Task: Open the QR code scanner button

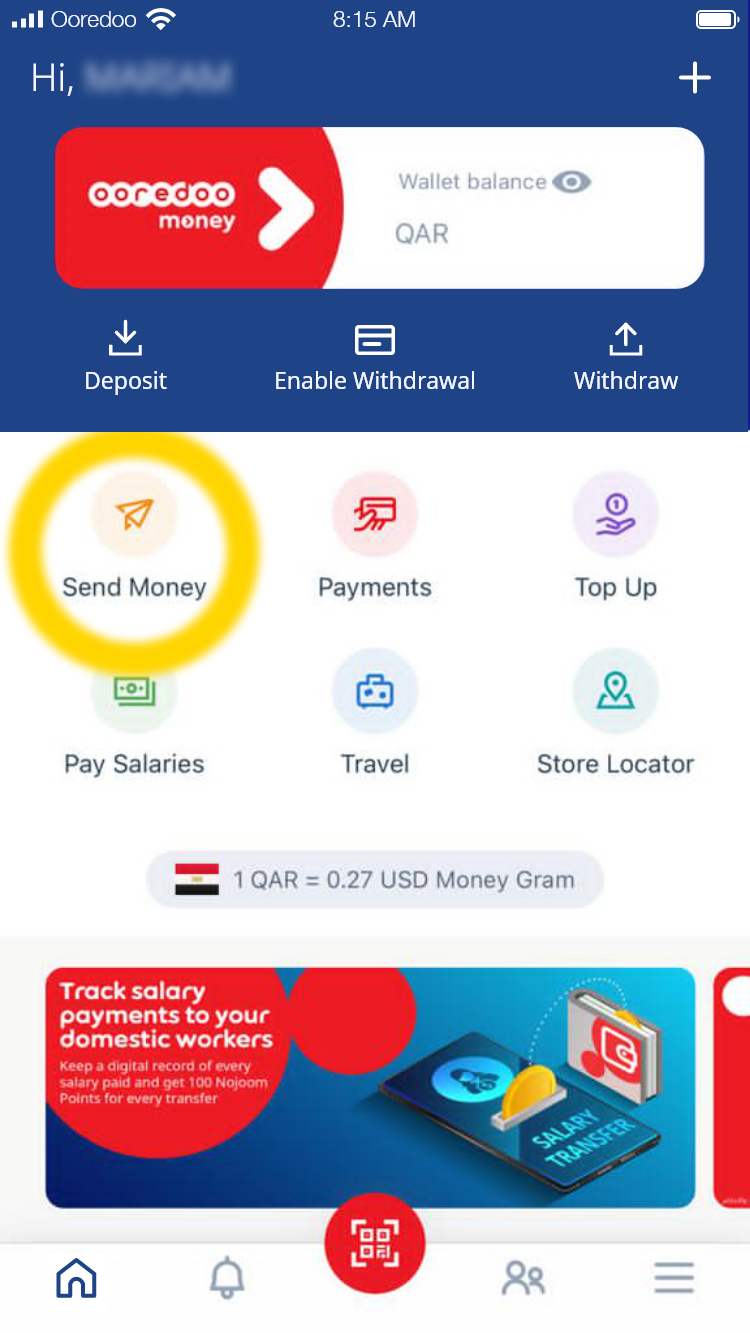Action: click(375, 1243)
